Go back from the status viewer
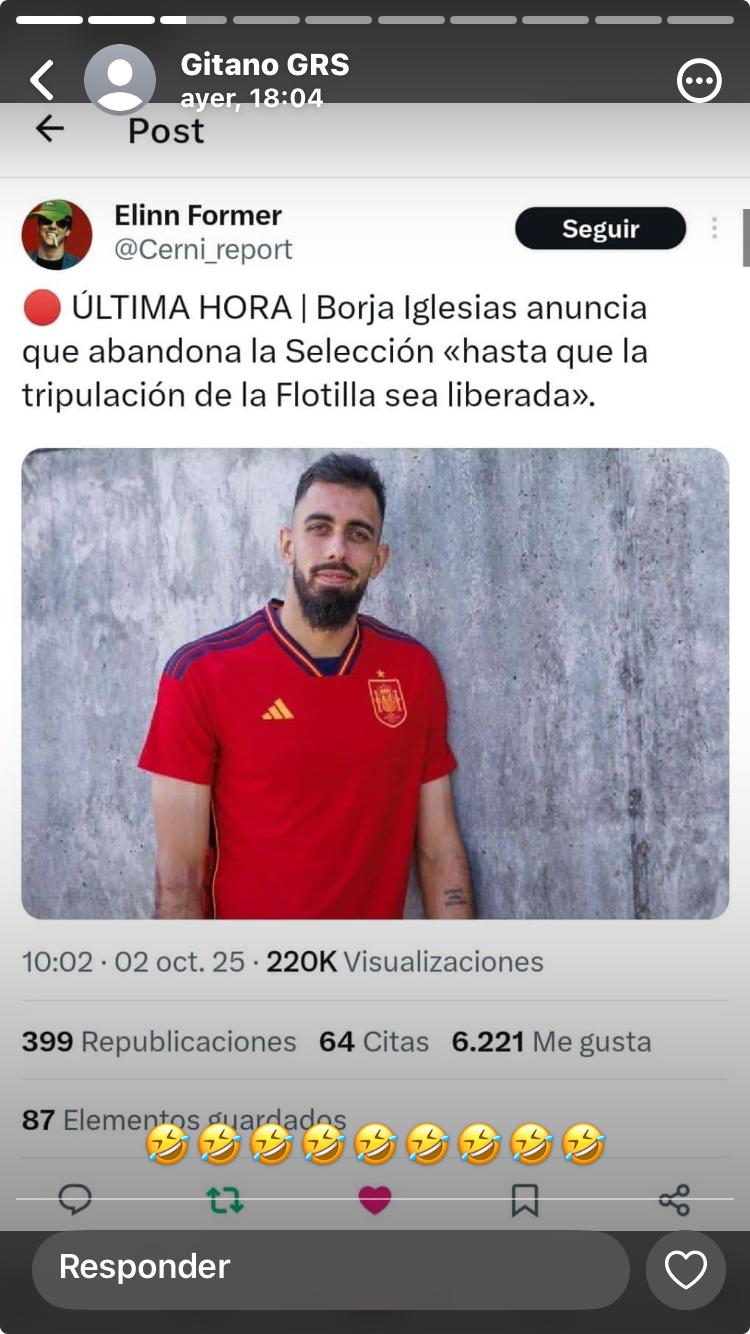 tap(42, 80)
